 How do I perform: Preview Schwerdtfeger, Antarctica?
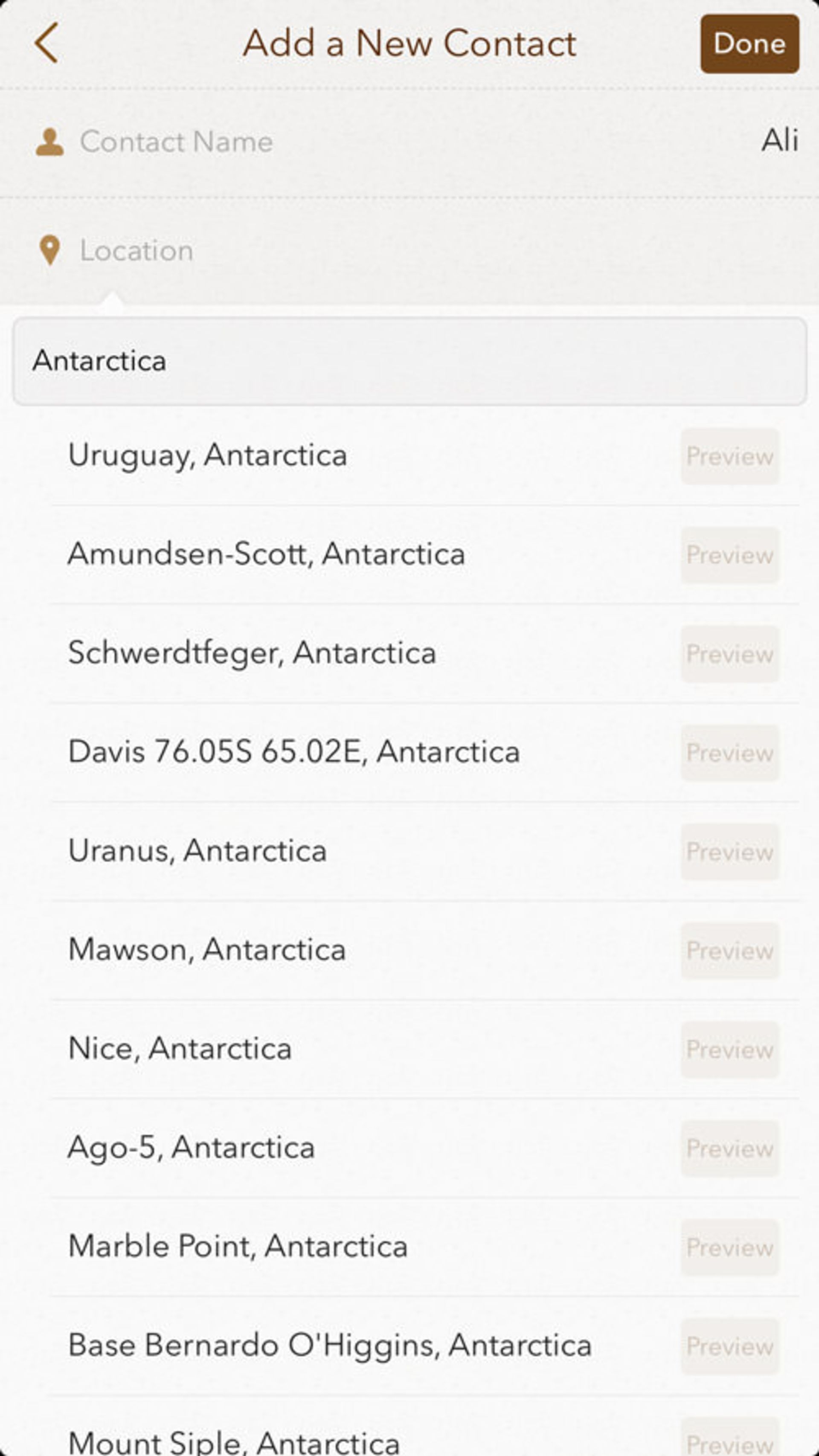tap(730, 654)
